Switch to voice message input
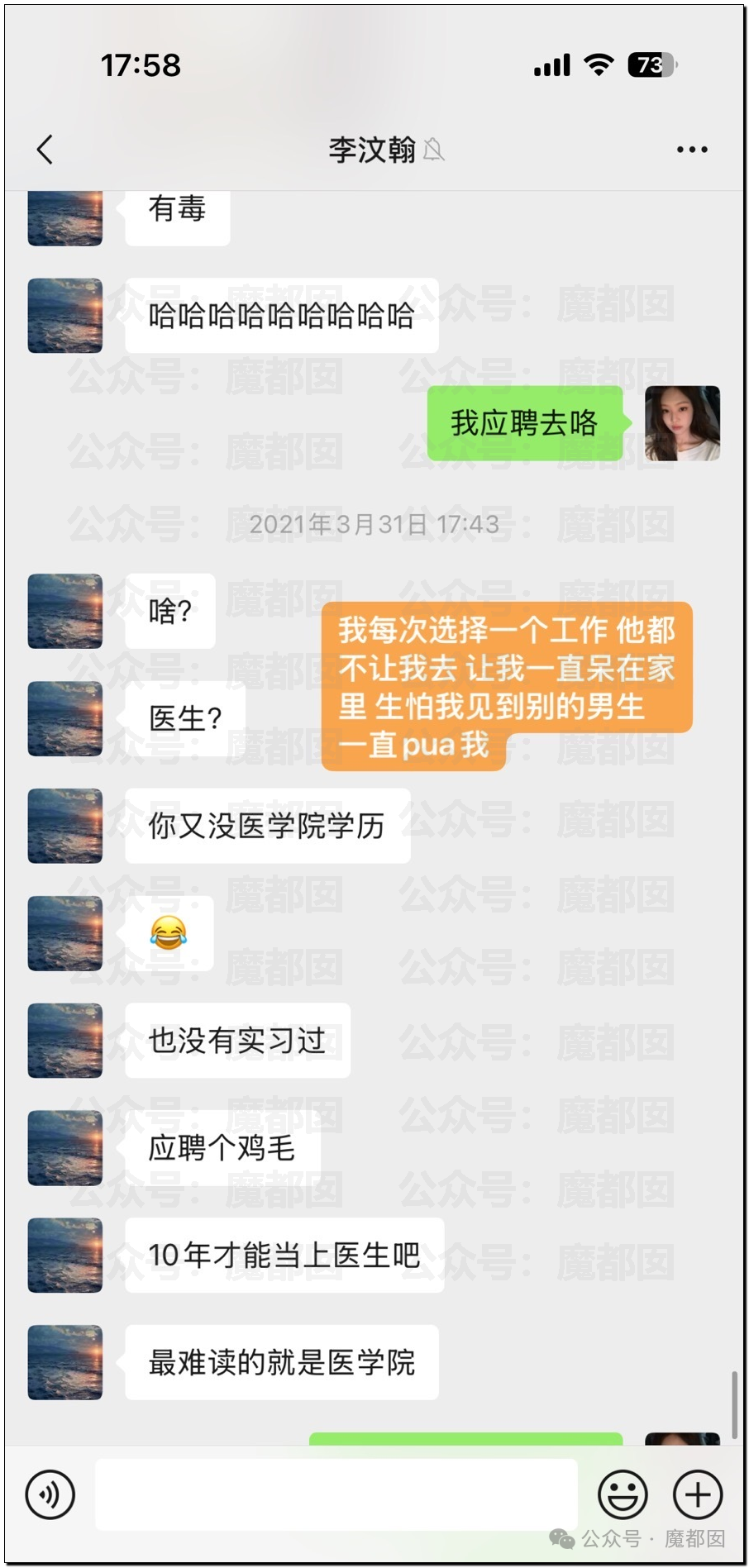The image size is (749, 1568). pyautogui.click(x=50, y=1494)
